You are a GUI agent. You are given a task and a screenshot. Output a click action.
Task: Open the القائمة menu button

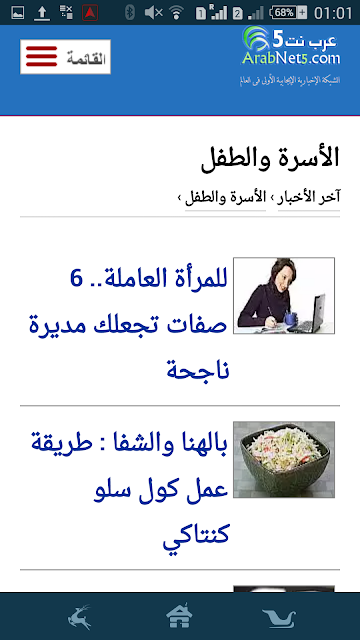pos(65,57)
